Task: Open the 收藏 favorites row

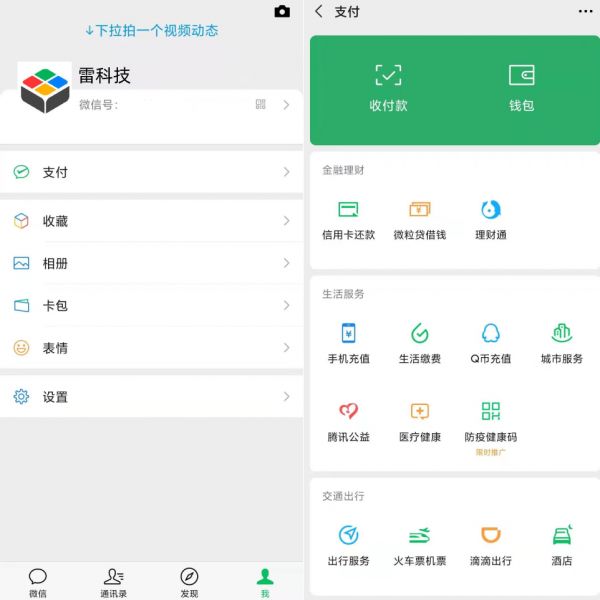Action: [150, 221]
